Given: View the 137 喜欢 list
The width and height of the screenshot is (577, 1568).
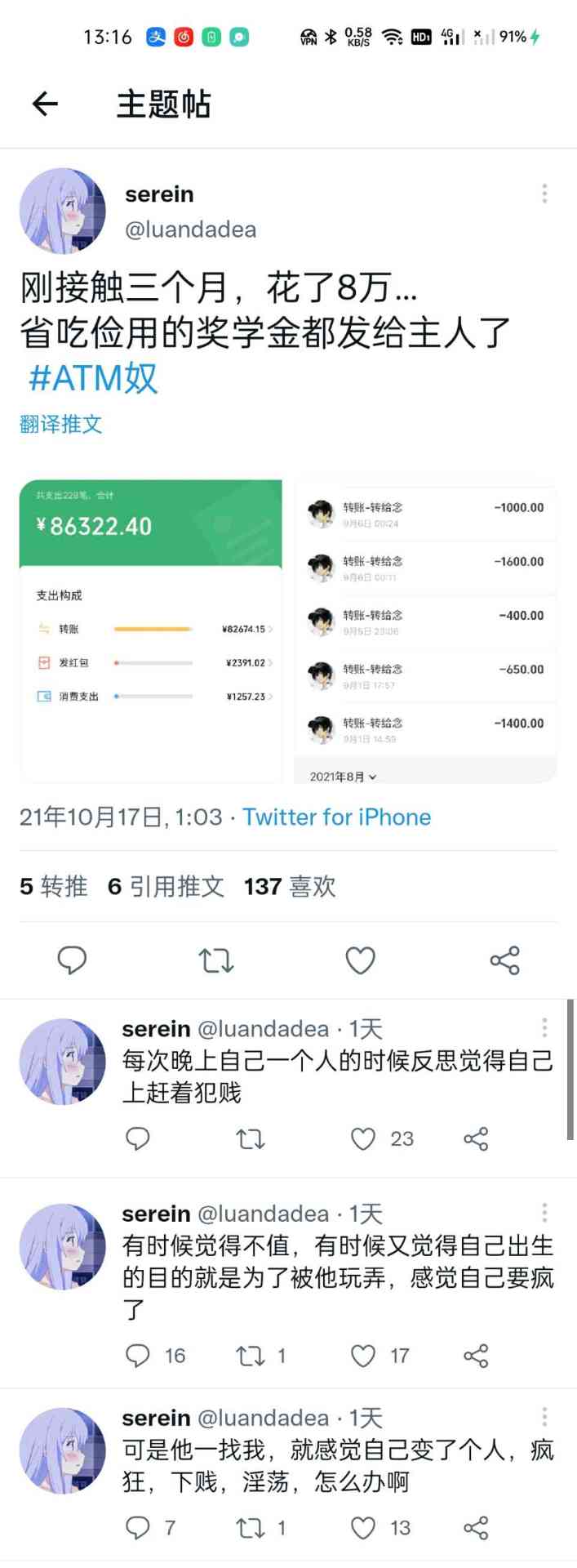Looking at the screenshot, I should 290,886.
